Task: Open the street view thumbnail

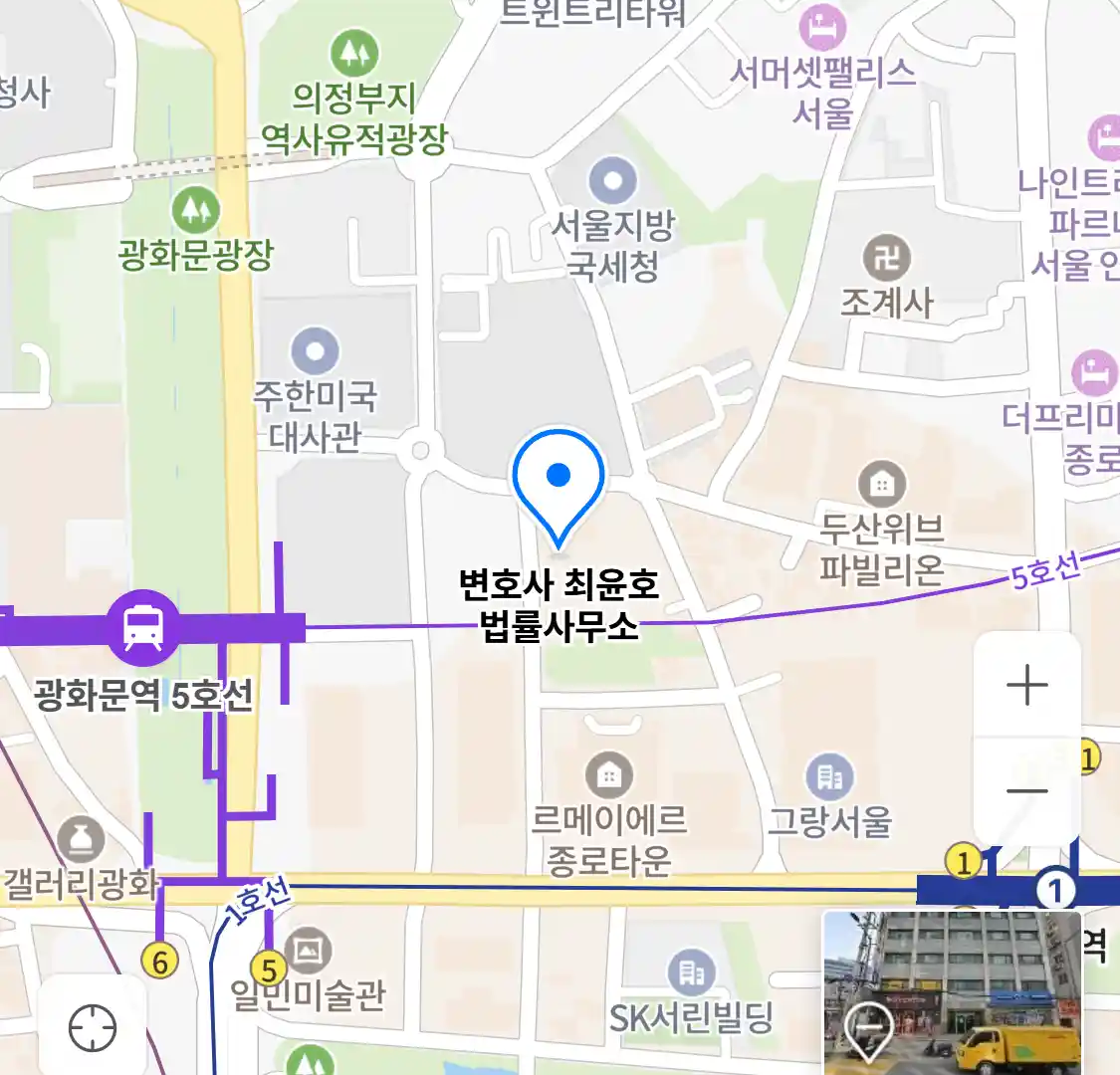Action: tap(951, 992)
